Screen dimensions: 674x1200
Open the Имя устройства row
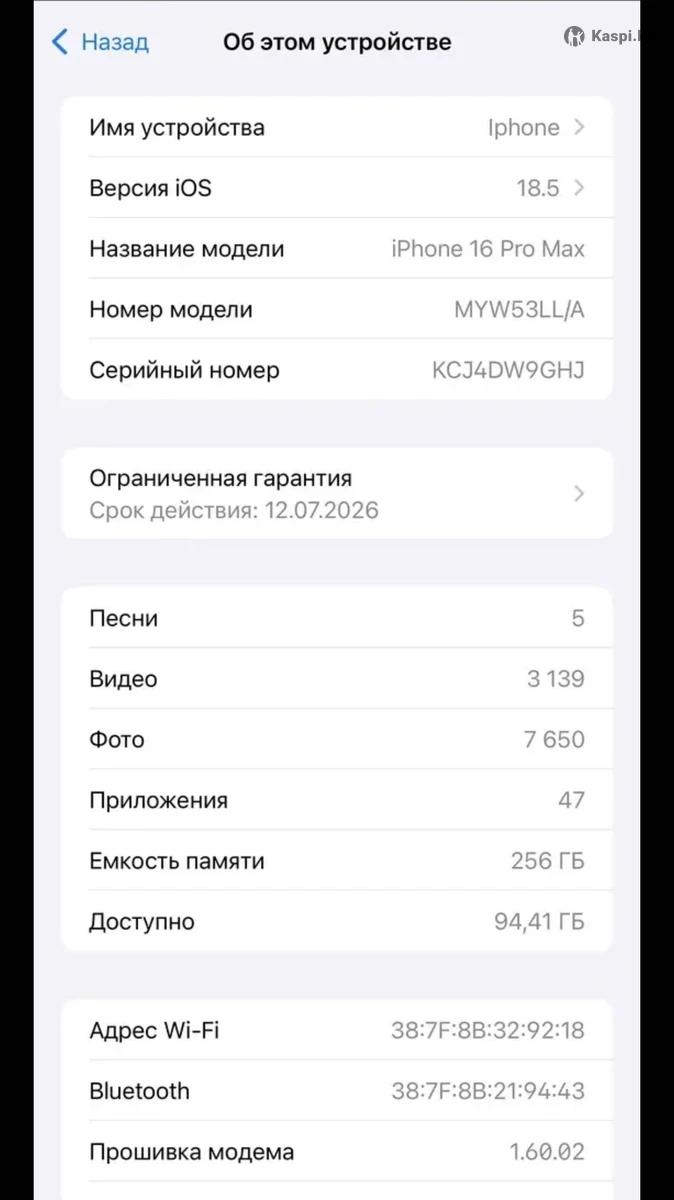pos(336,127)
